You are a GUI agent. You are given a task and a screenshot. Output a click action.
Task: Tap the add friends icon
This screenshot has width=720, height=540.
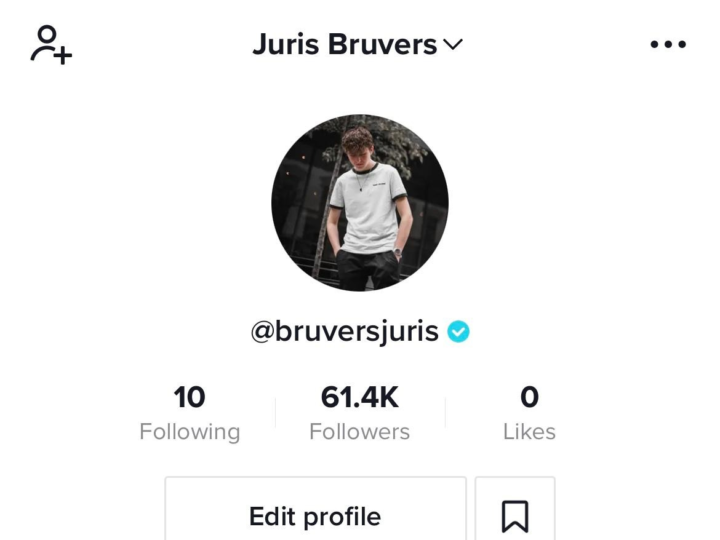click(x=51, y=45)
